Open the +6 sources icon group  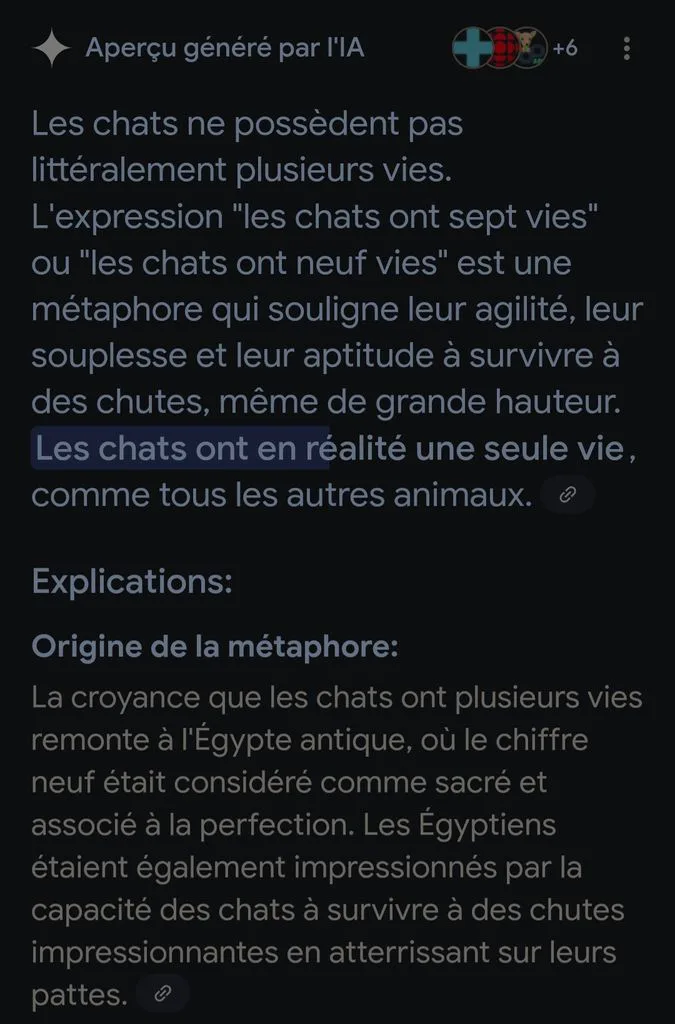(x=516, y=48)
